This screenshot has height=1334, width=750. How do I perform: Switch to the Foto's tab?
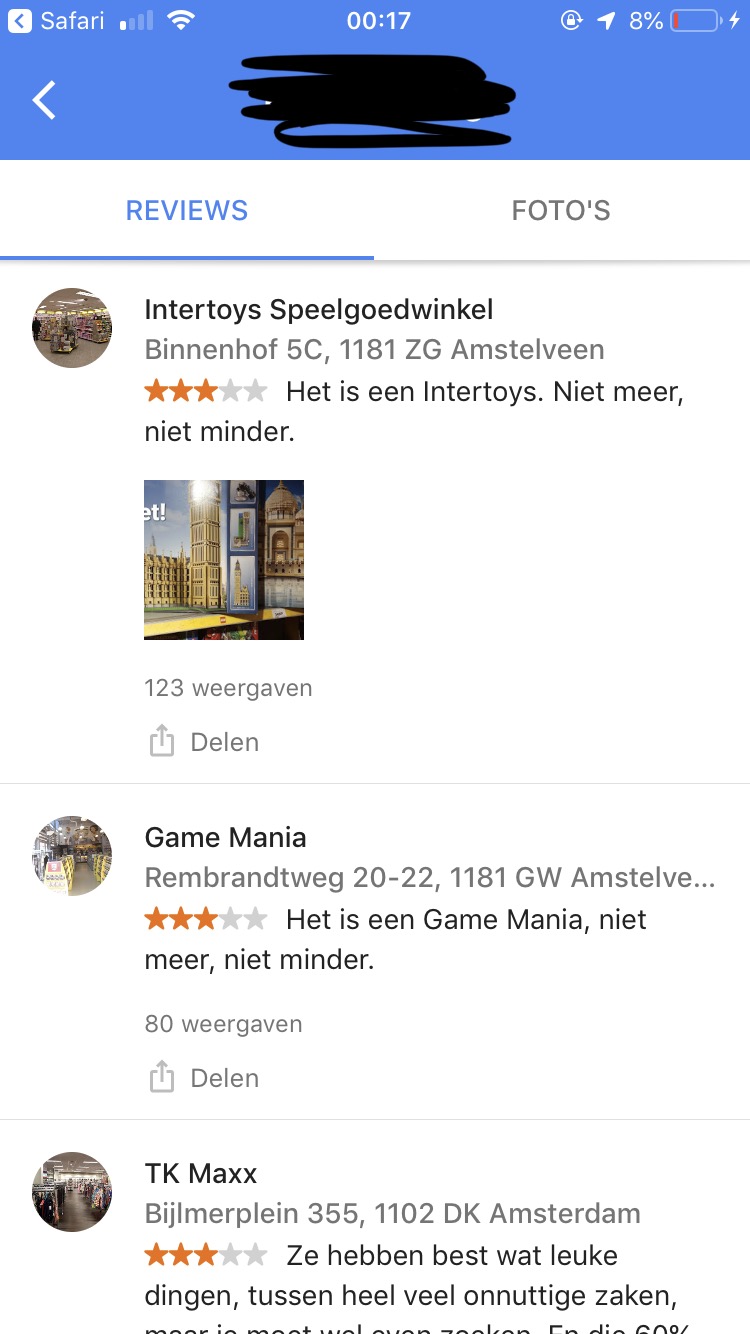tap(561, 211)
